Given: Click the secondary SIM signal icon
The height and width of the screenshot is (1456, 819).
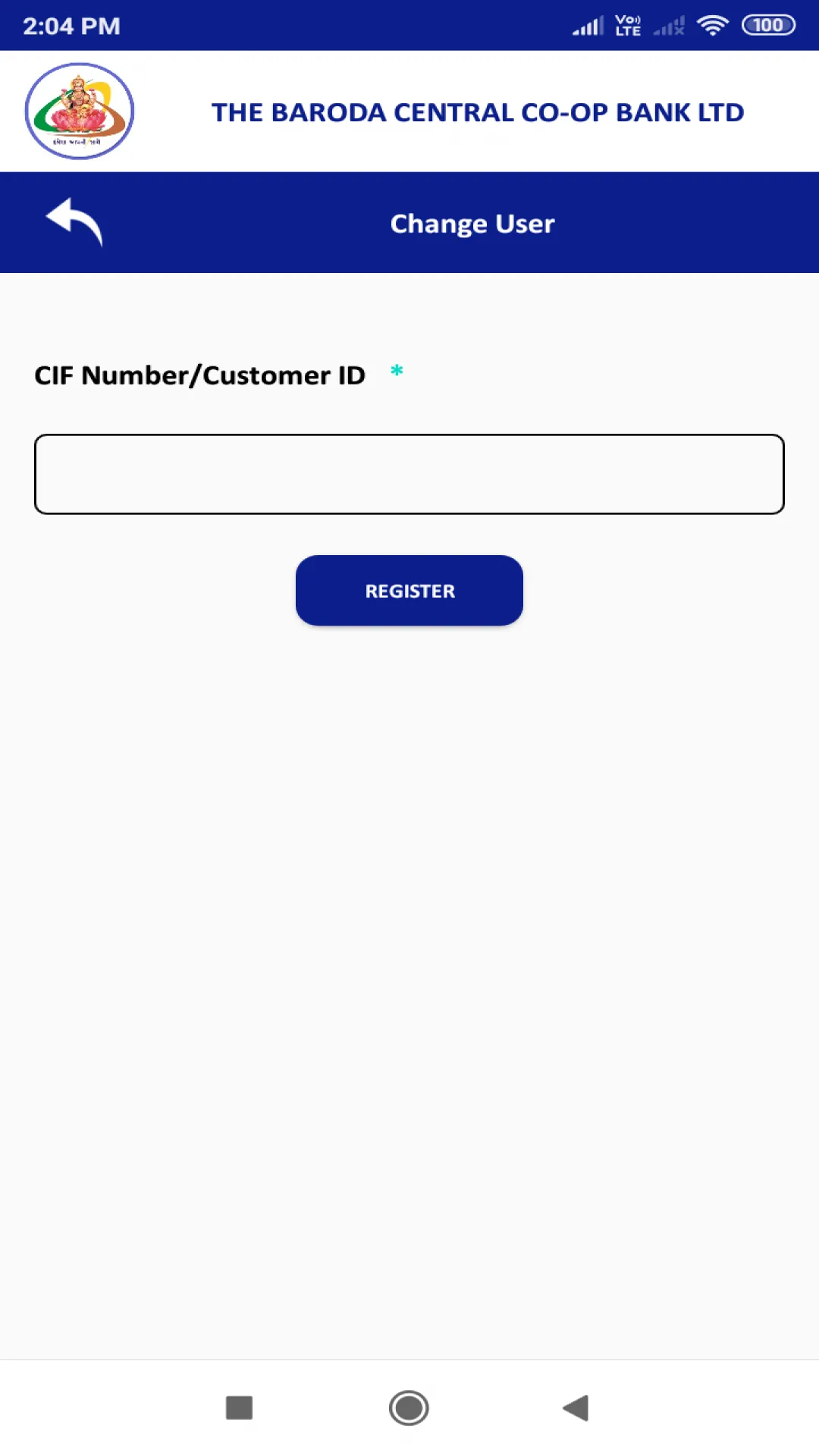Looking at the screenshot, I should [667, 24].
